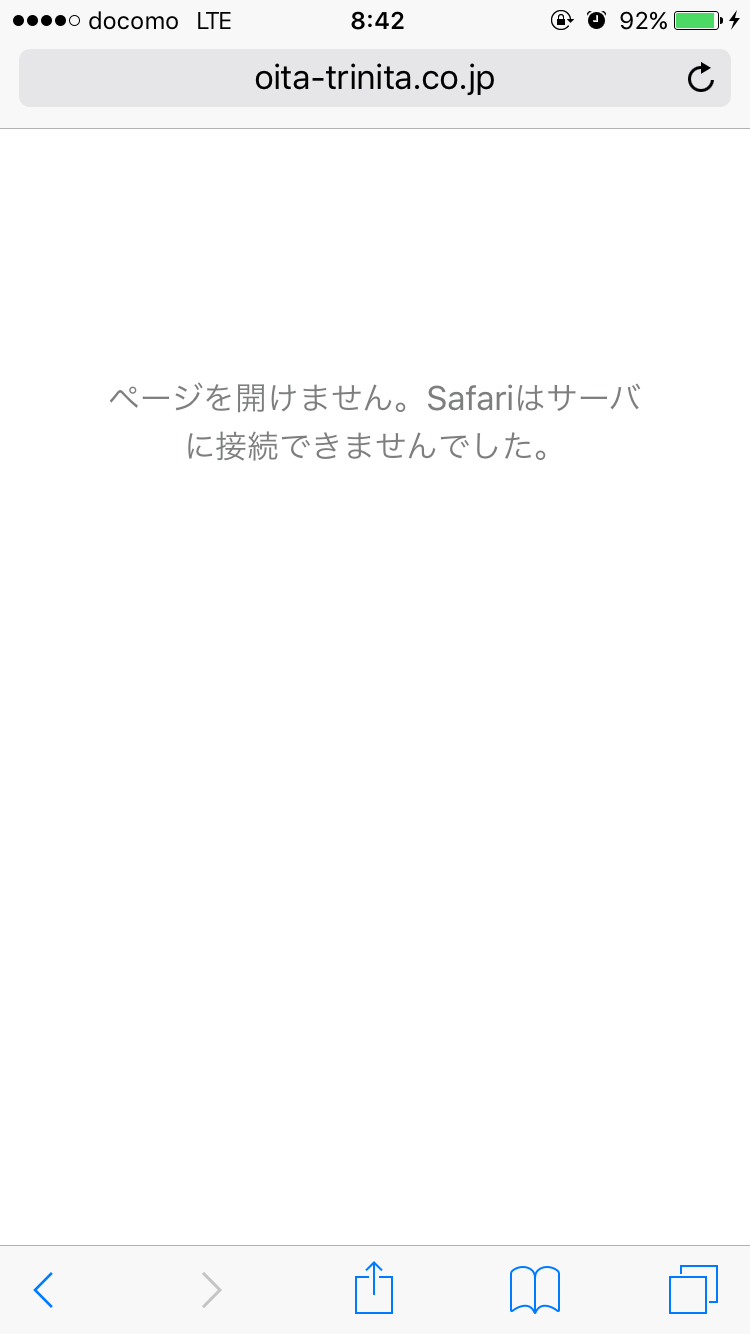Open the bookmarks book icon
This screenshot has width=750, height=1334.
coord(534,1290)
